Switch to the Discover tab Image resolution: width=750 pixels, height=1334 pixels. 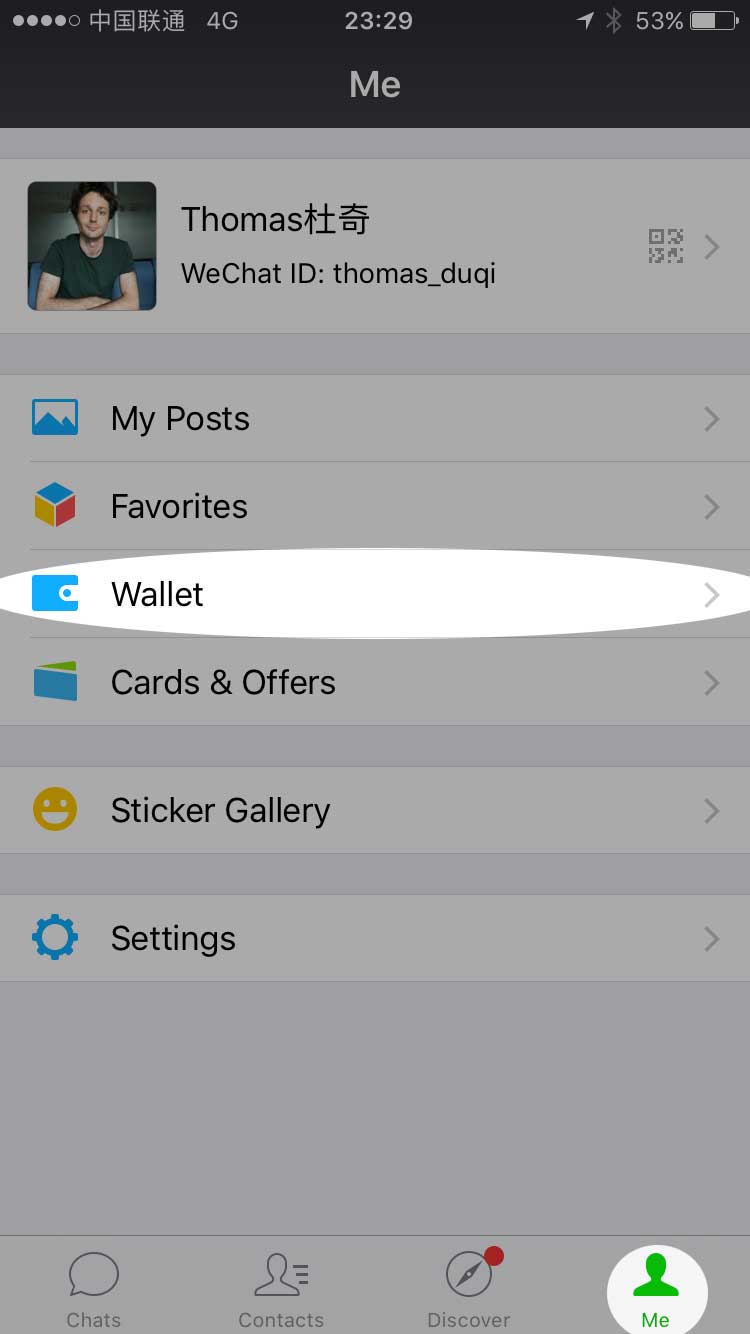click(x=469, y=1290)
